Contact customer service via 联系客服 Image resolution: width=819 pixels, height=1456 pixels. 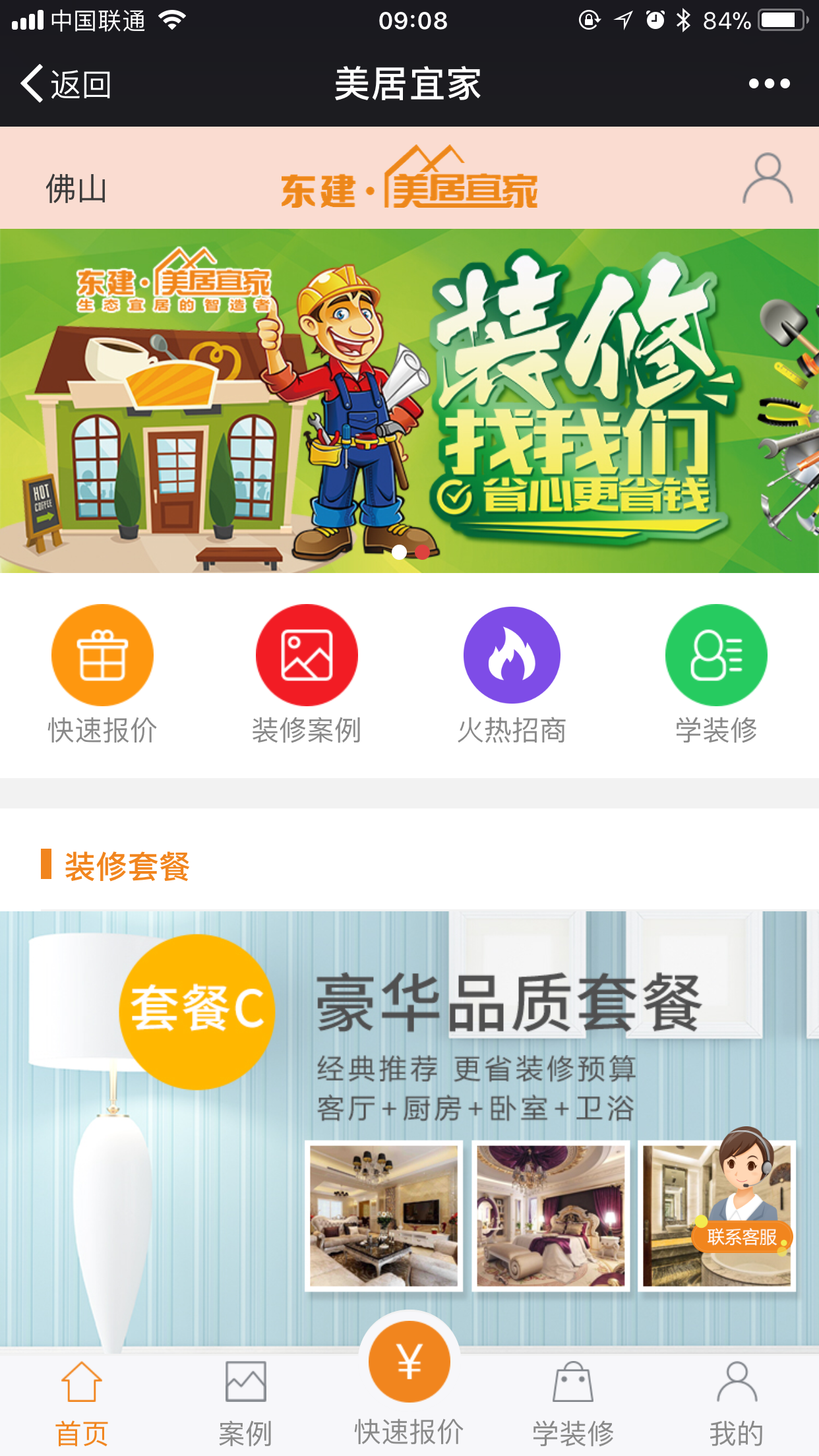coord(743,1236)
